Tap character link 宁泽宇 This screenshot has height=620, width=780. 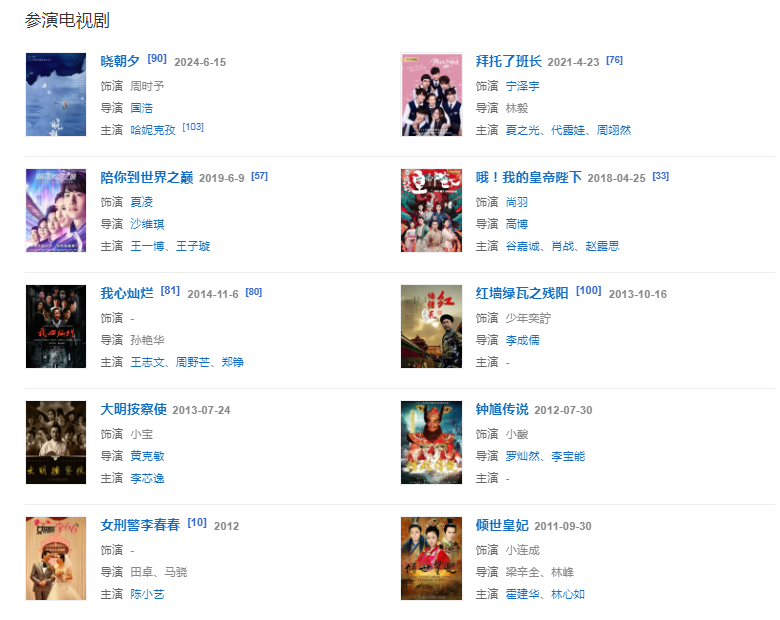click(x=522, y=86)
